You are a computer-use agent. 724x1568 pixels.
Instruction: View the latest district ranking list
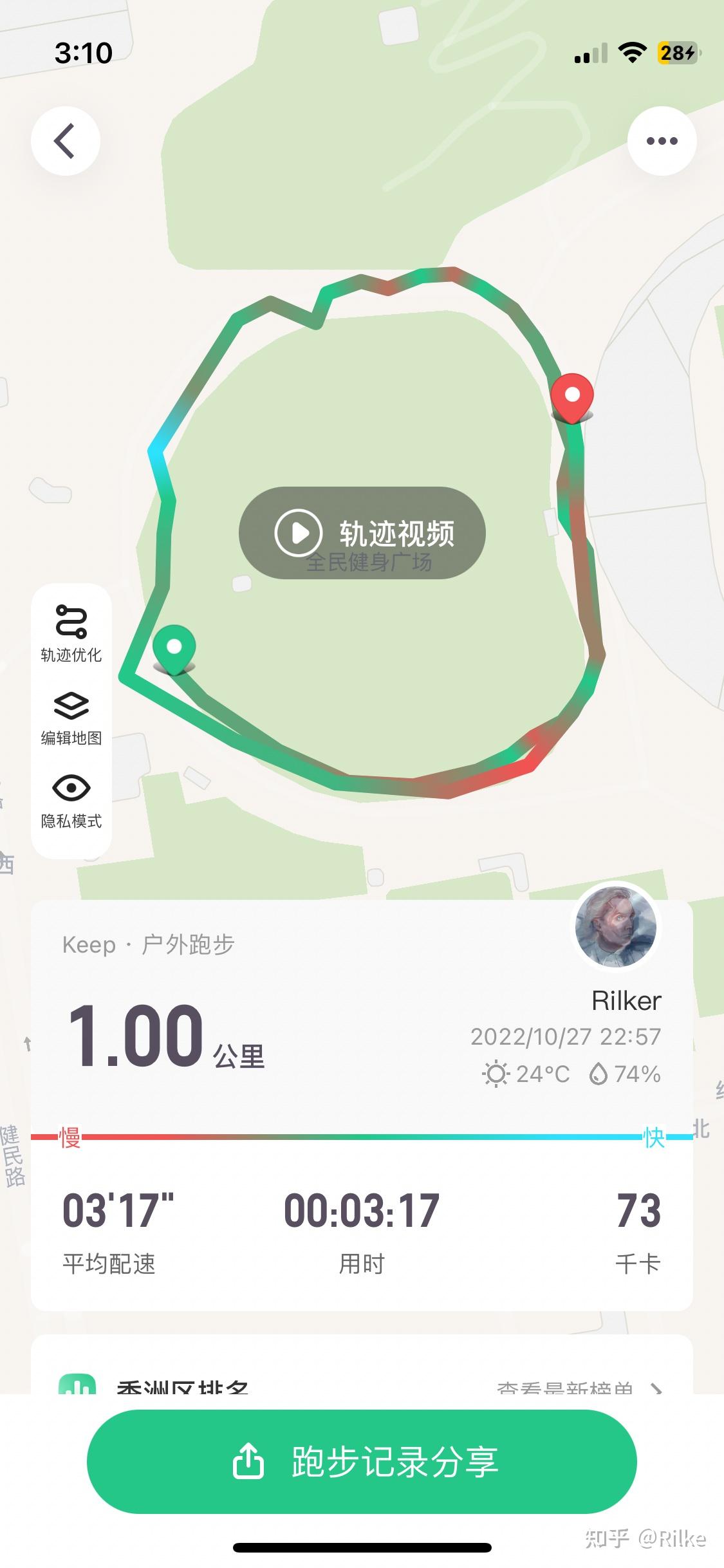579,1389
